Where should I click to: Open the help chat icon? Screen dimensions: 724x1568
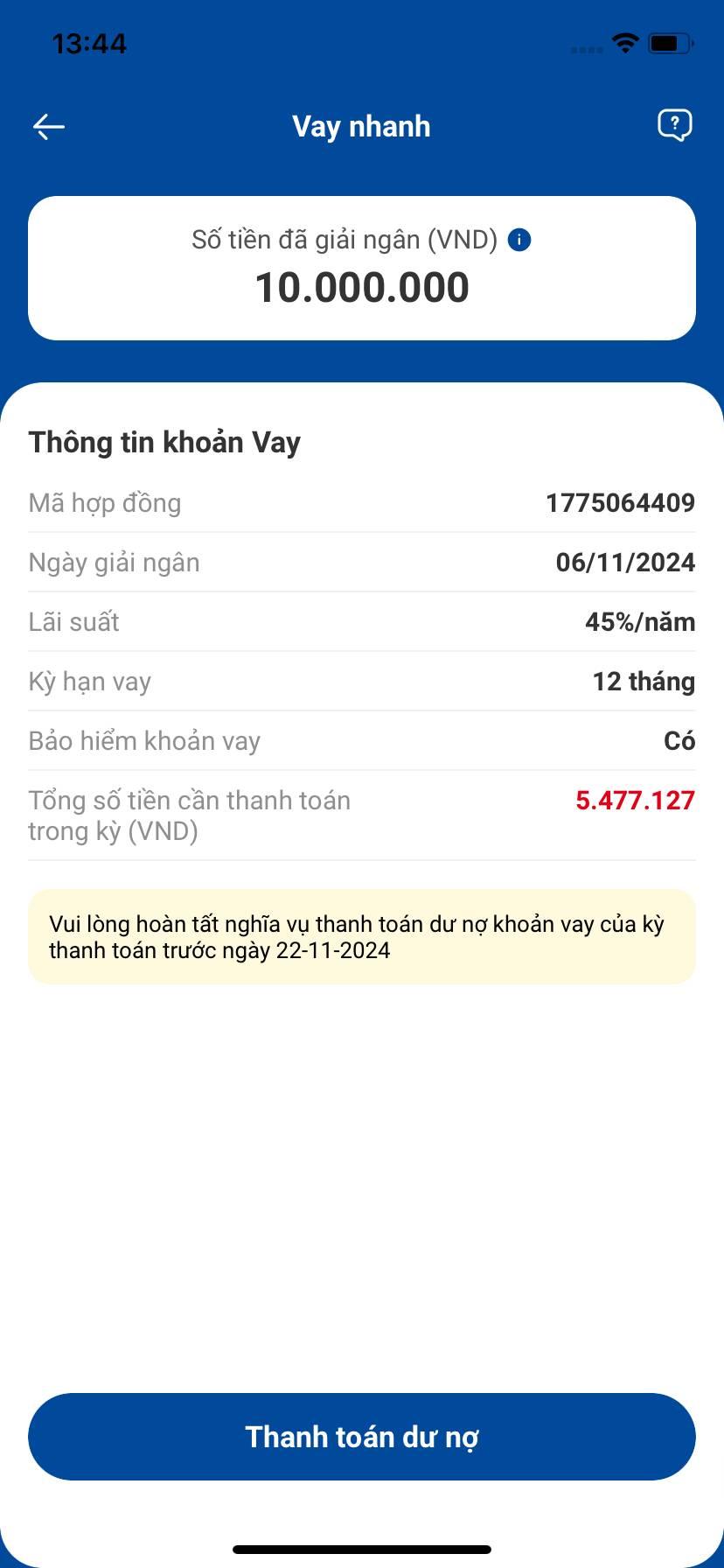click(674, 126)
